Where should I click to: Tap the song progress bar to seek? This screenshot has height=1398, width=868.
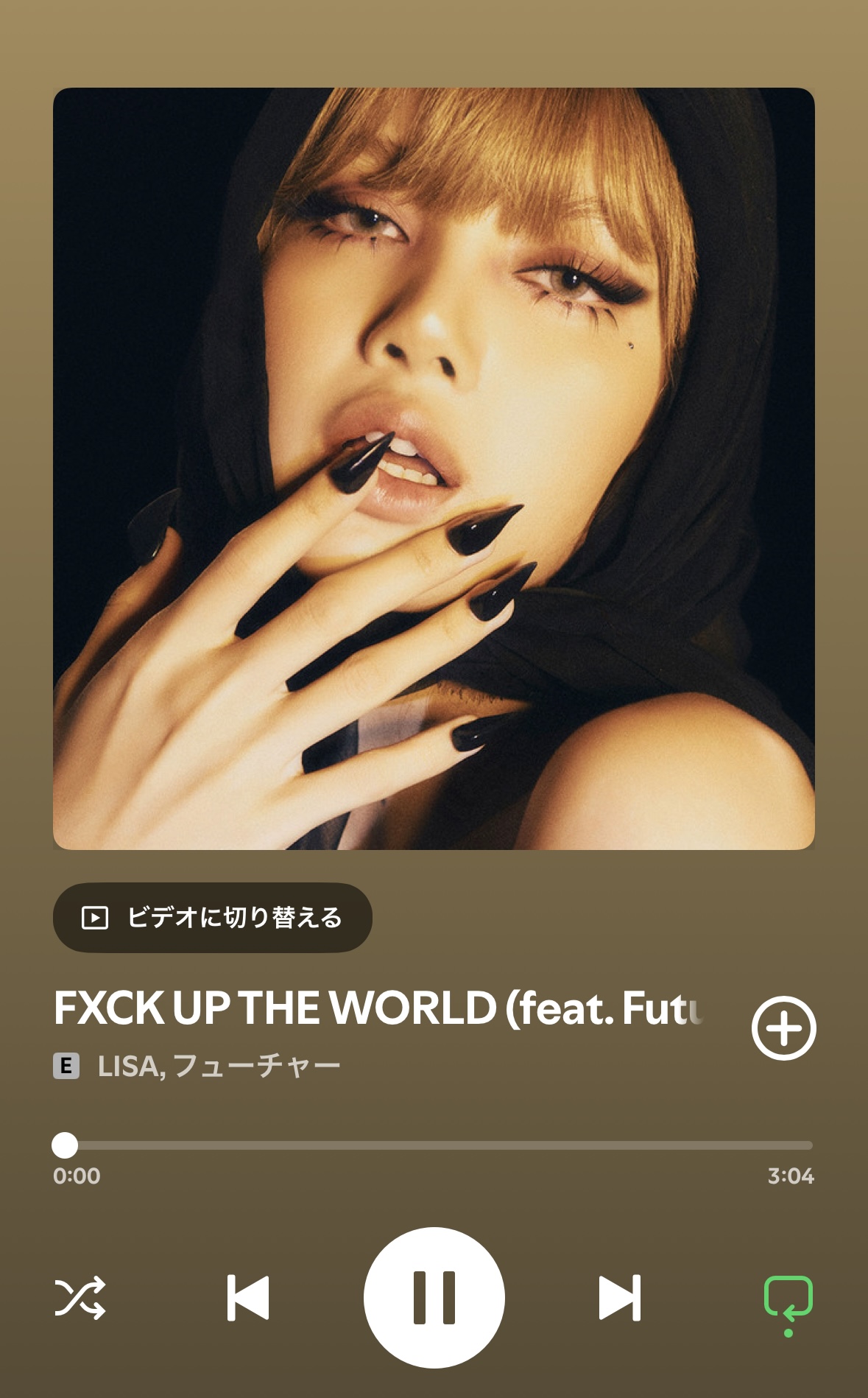[433, 1145]
